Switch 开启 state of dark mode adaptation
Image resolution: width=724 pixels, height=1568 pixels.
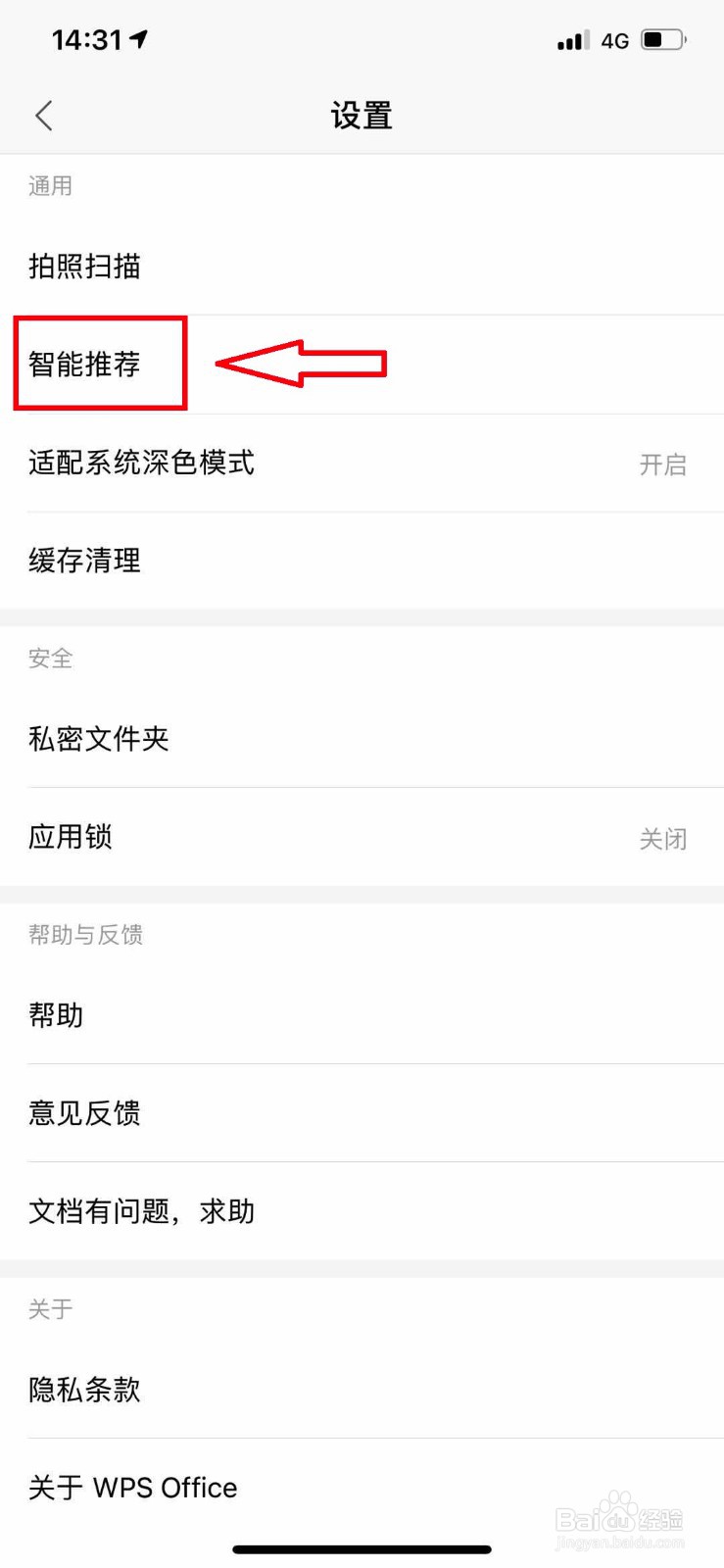[663, 465]
